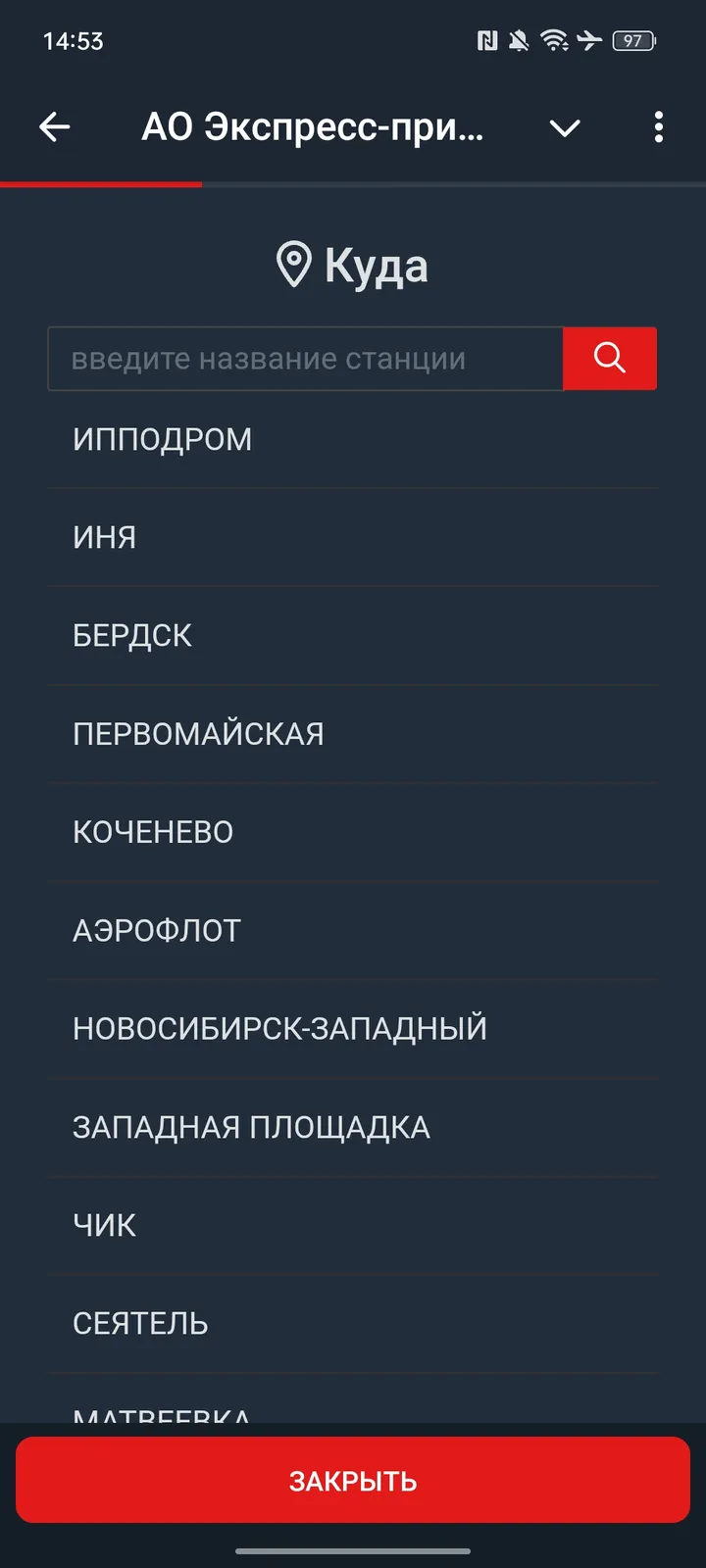Screen dimensions: 706x1568
Task: Tap the back arrow icon
Action: pyautogui.click(x=55, y=127)
